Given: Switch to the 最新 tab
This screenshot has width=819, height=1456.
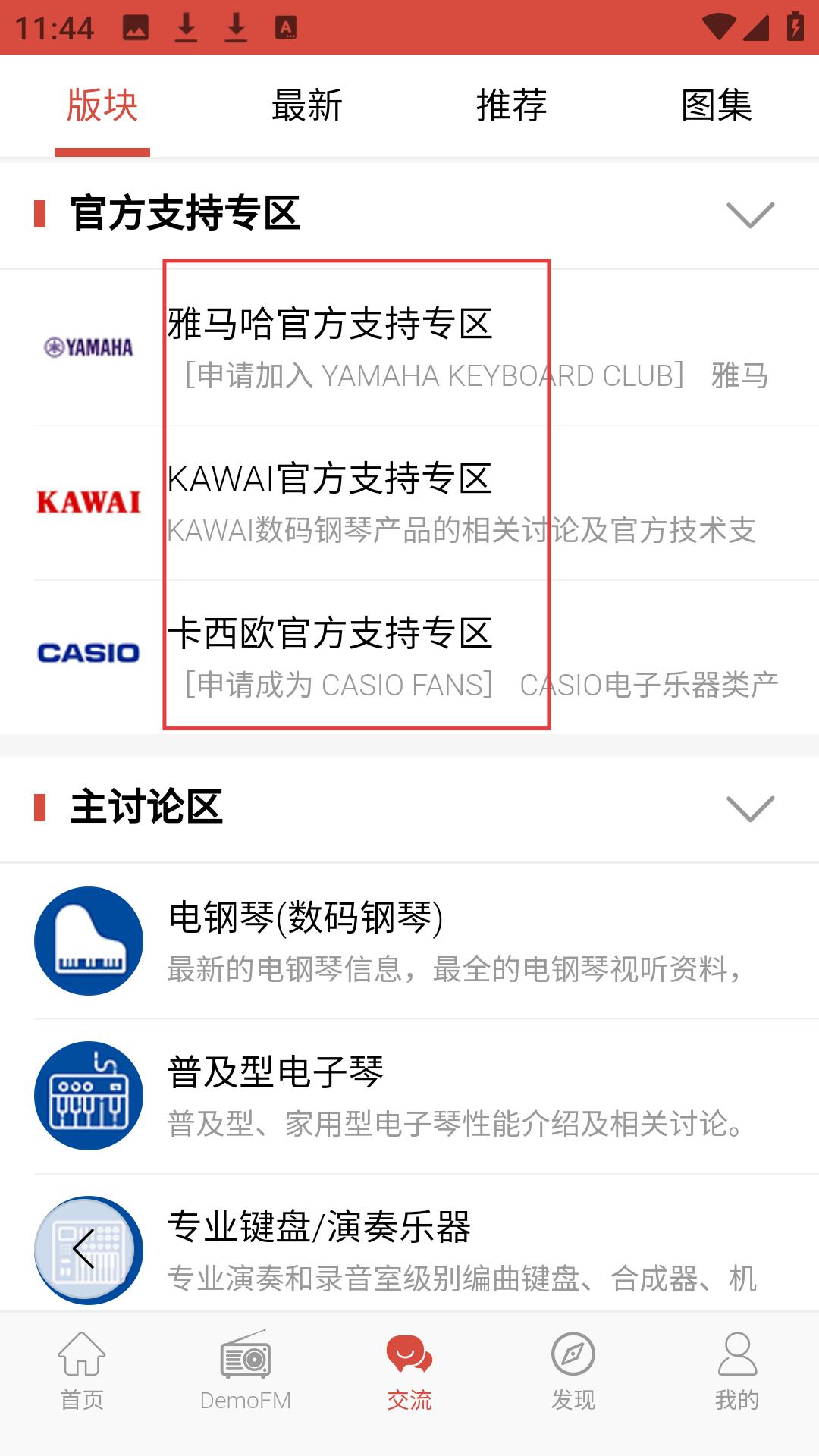Looking at the screenshot, I should [307, 105].
